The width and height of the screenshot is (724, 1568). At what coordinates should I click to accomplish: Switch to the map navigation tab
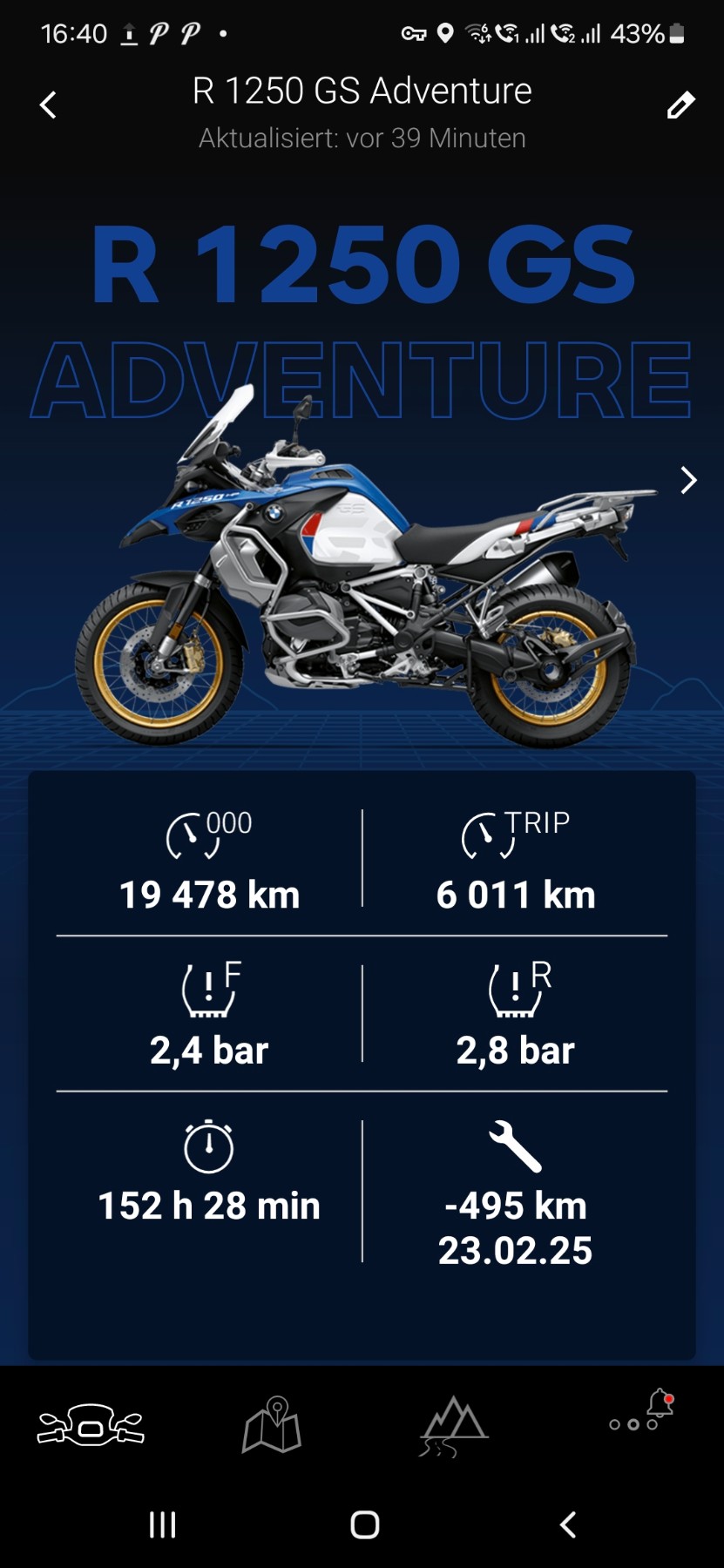click(272, 1426)
